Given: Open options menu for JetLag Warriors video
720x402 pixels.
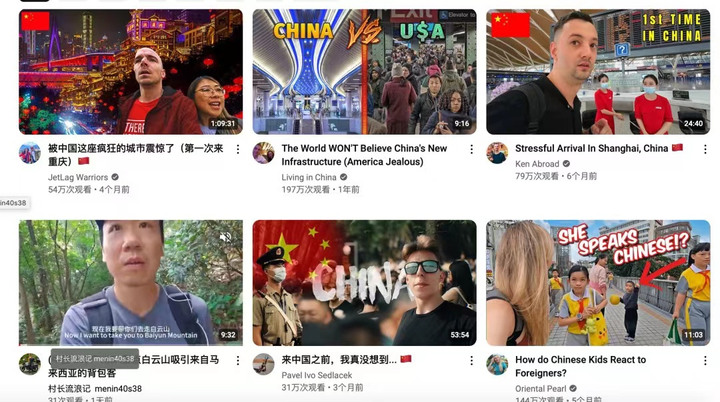Looking at the screenshot, I should coord(238,149).
